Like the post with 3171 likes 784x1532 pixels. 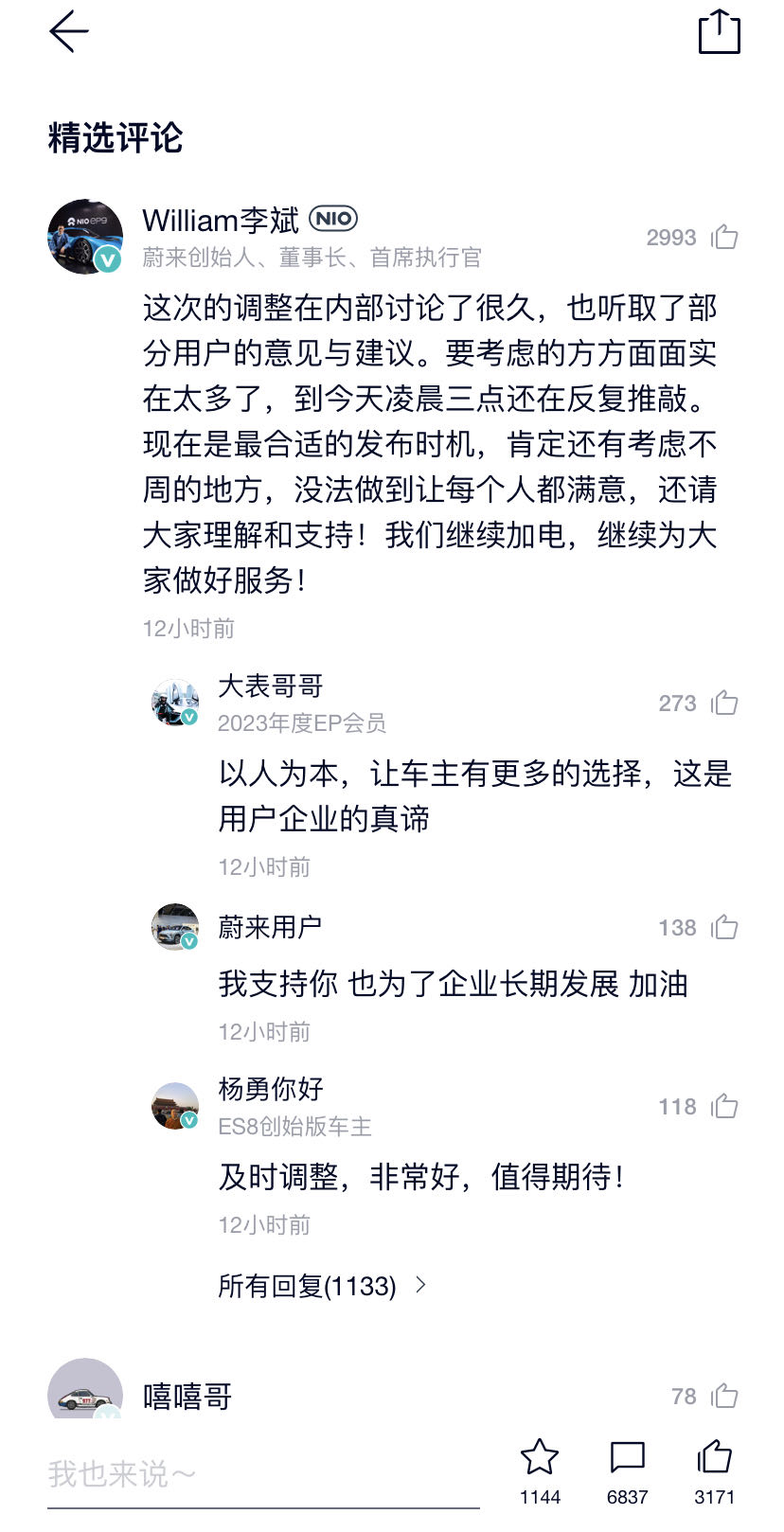click(714, 1458)
